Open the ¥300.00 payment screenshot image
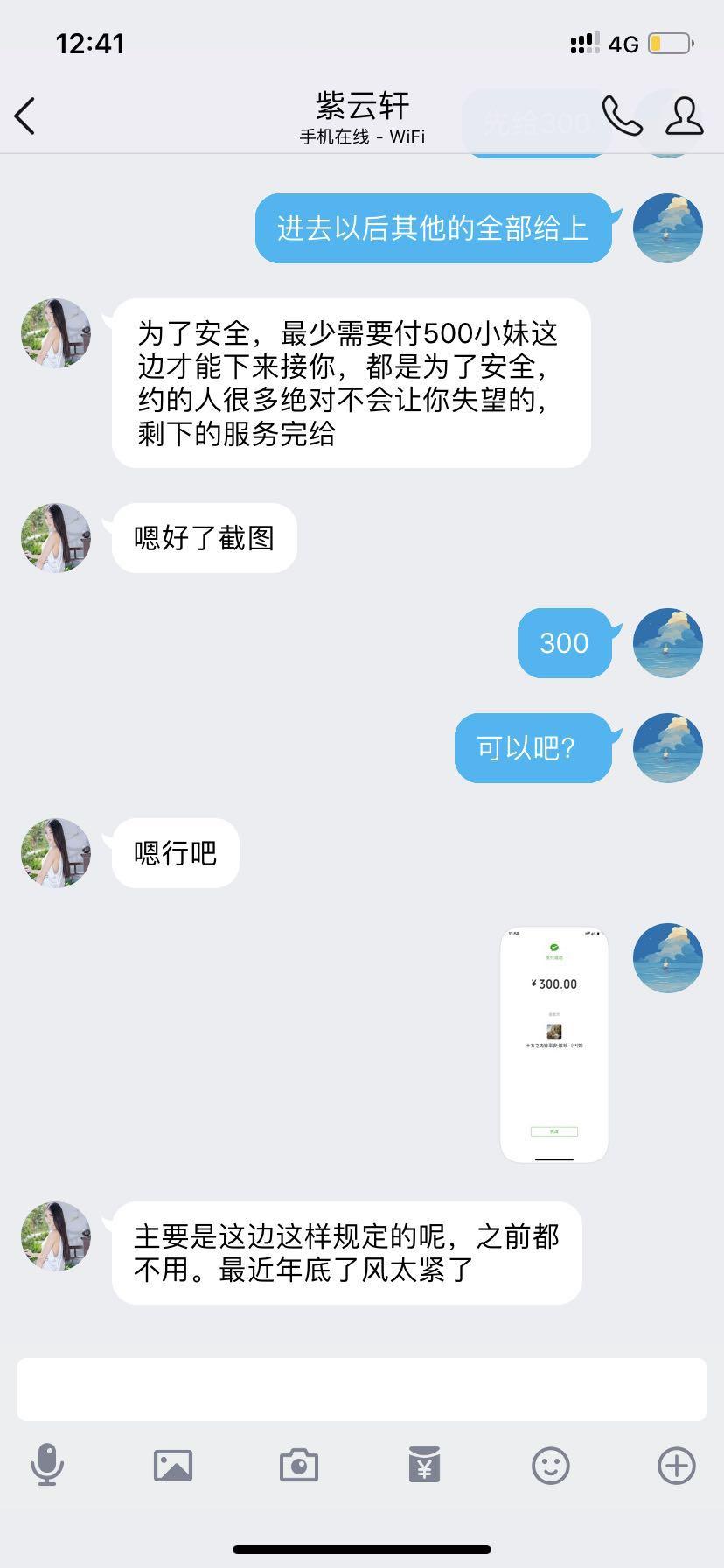This screenshot has width=724, height=1568. tap(553, 1045)
